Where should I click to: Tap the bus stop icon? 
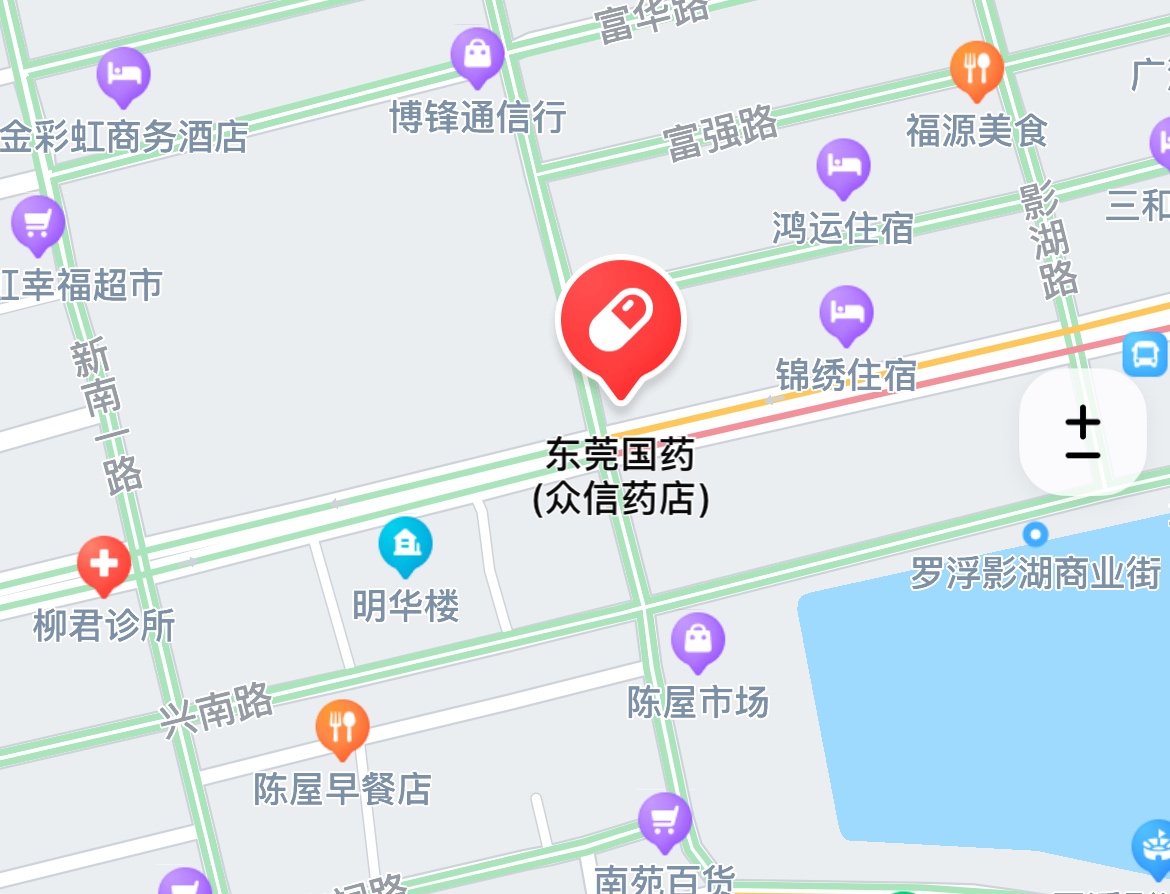pyautogui.click(x=1145, y=354)
